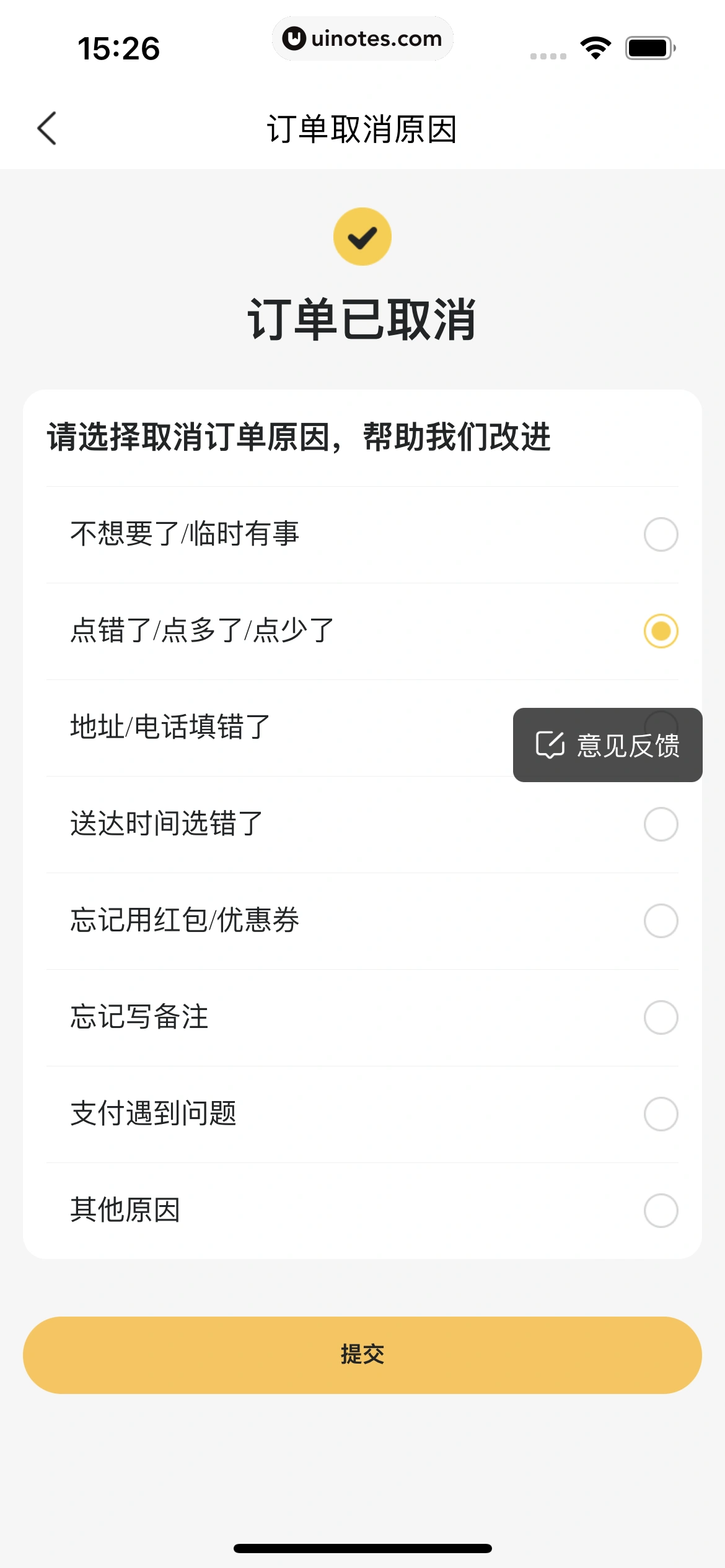725x1568 pixels.
Task: Pick 送达时间选错了 as cancel reason
Action: tap(661, 824)
